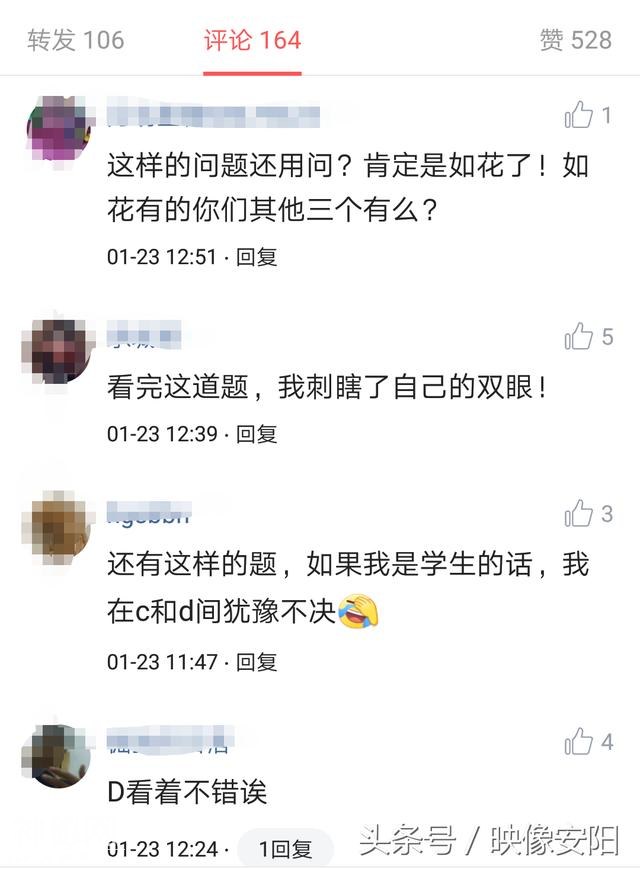Select the 评论 164 tab
Viewport: 640px width, 869px height.
tap(252, 40)
